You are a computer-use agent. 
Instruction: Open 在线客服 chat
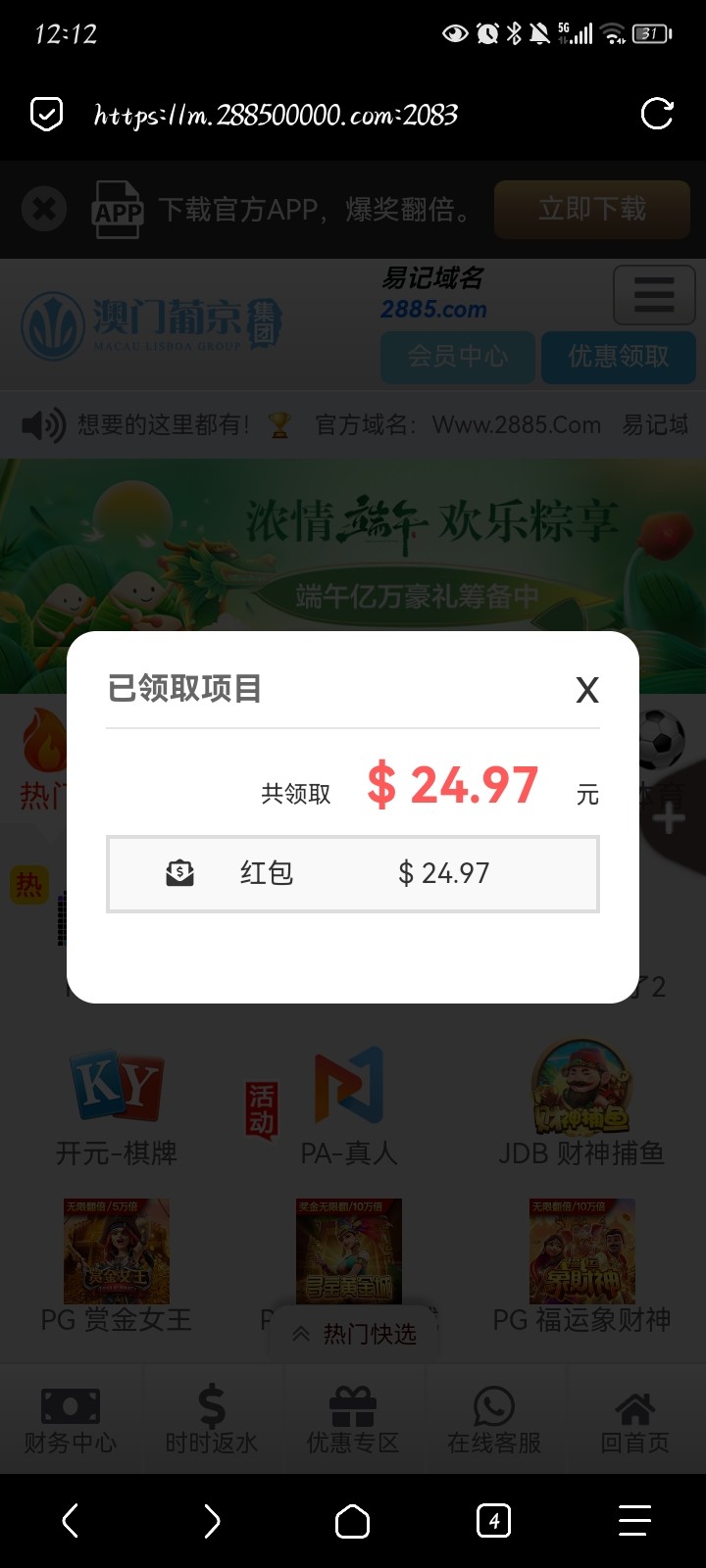[x=494, y=1420]
